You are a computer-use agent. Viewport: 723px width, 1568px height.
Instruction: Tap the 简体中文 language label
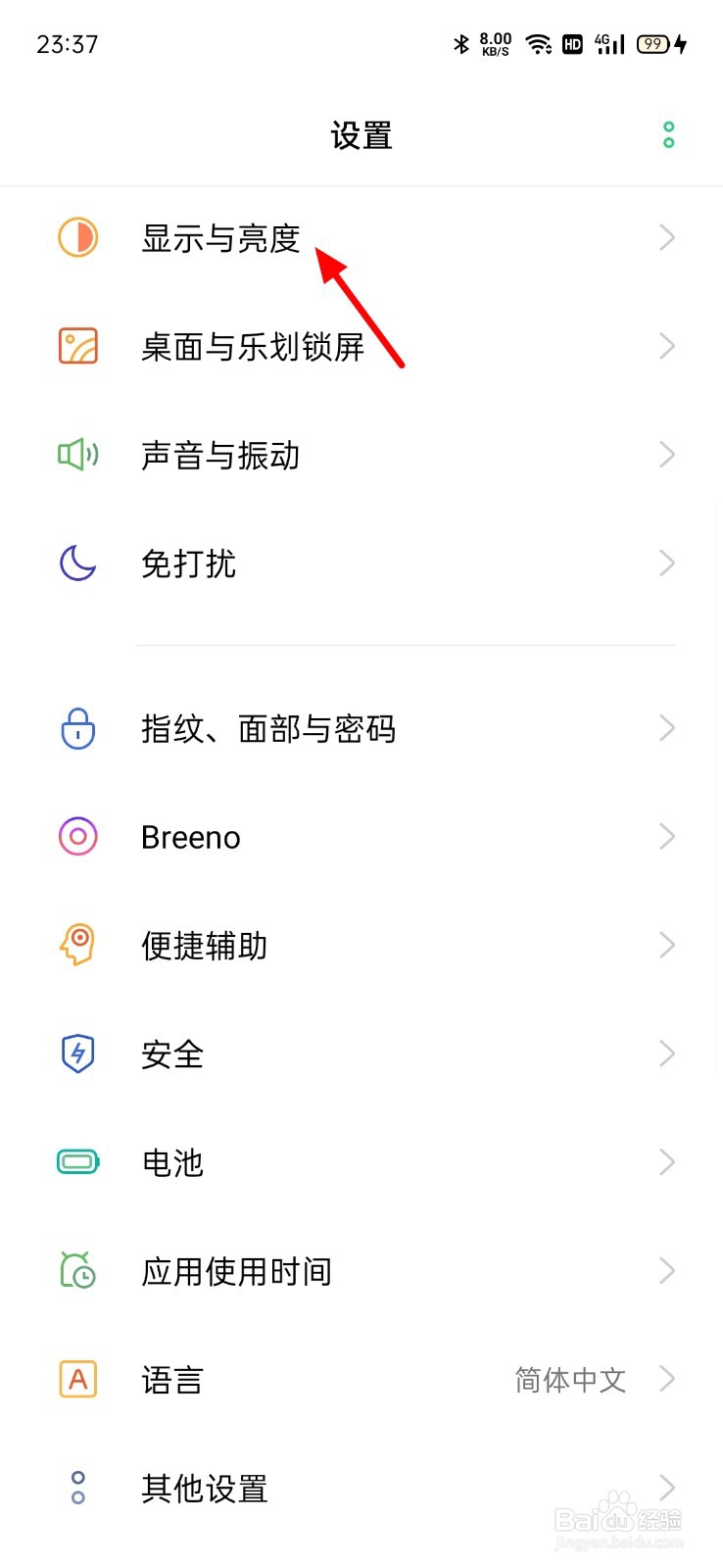569,1380
